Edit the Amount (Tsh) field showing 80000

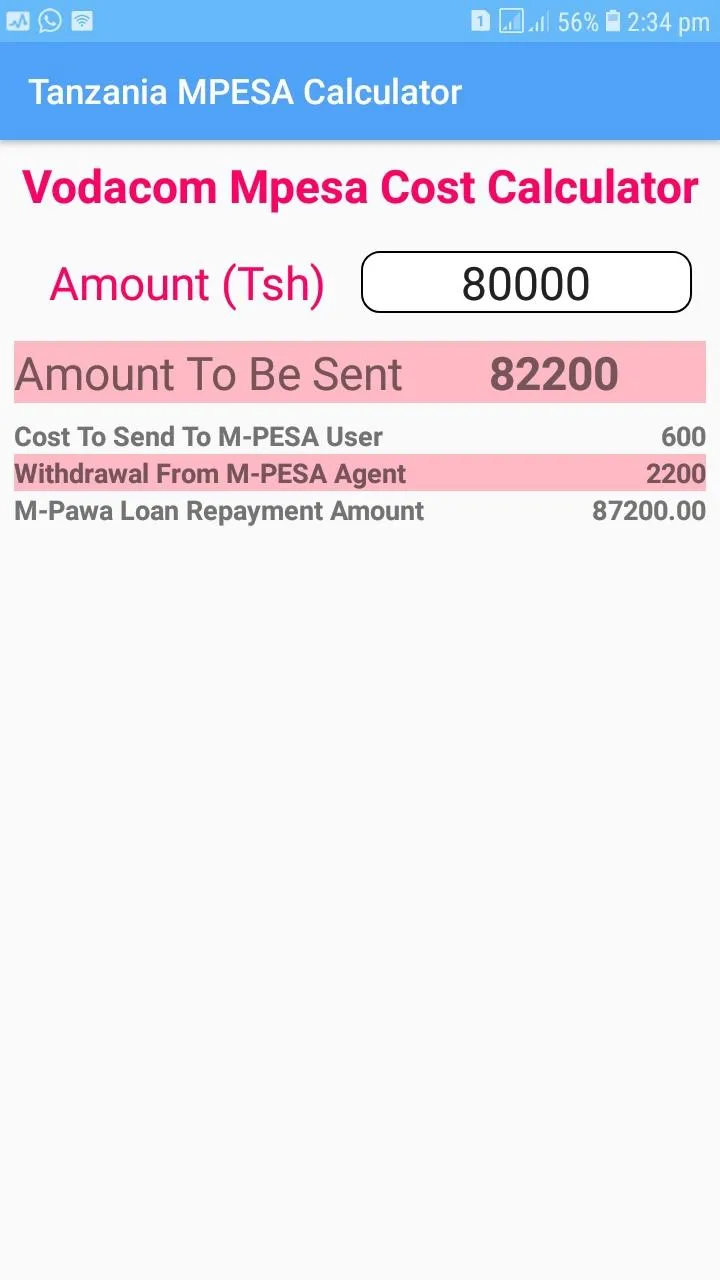coord(526,282)
